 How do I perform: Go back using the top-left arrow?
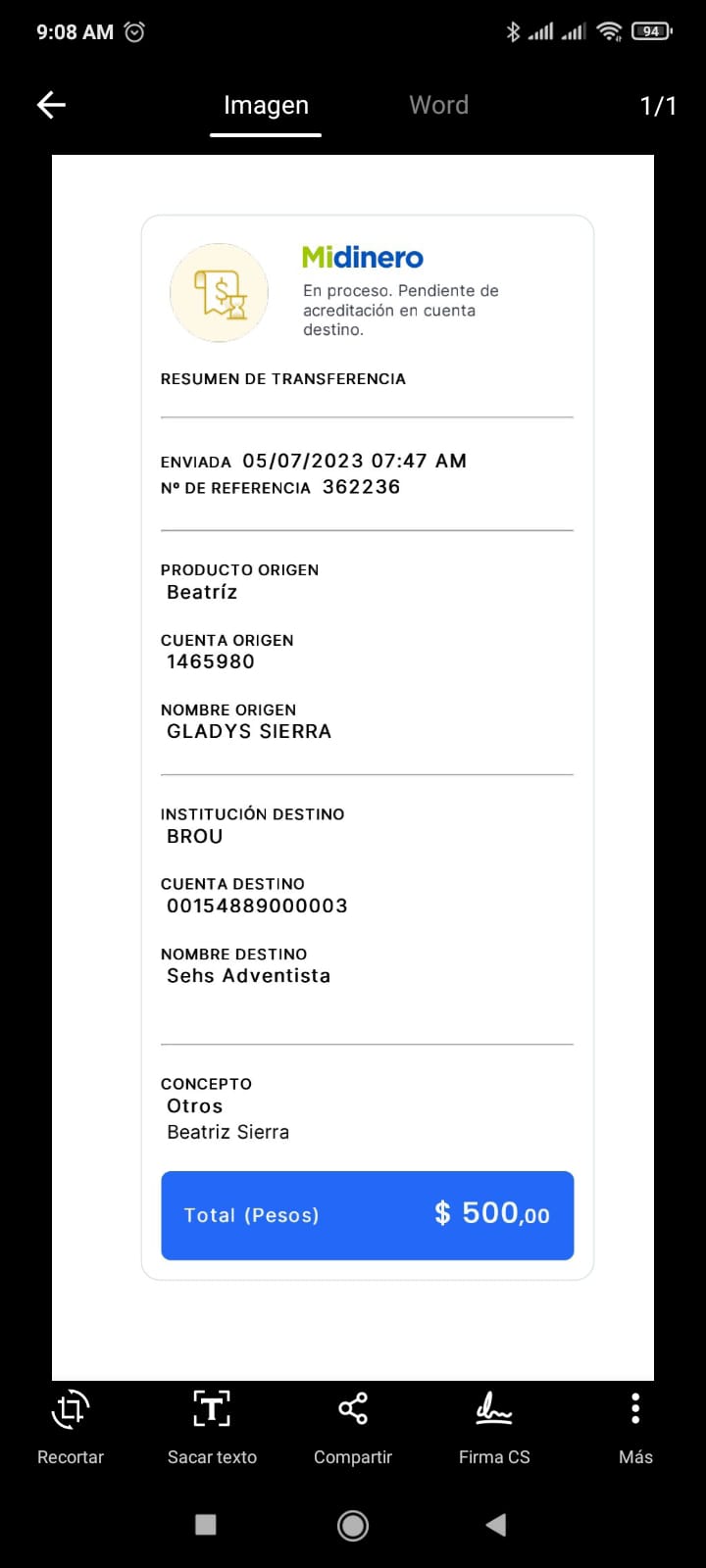coord(51,105)
